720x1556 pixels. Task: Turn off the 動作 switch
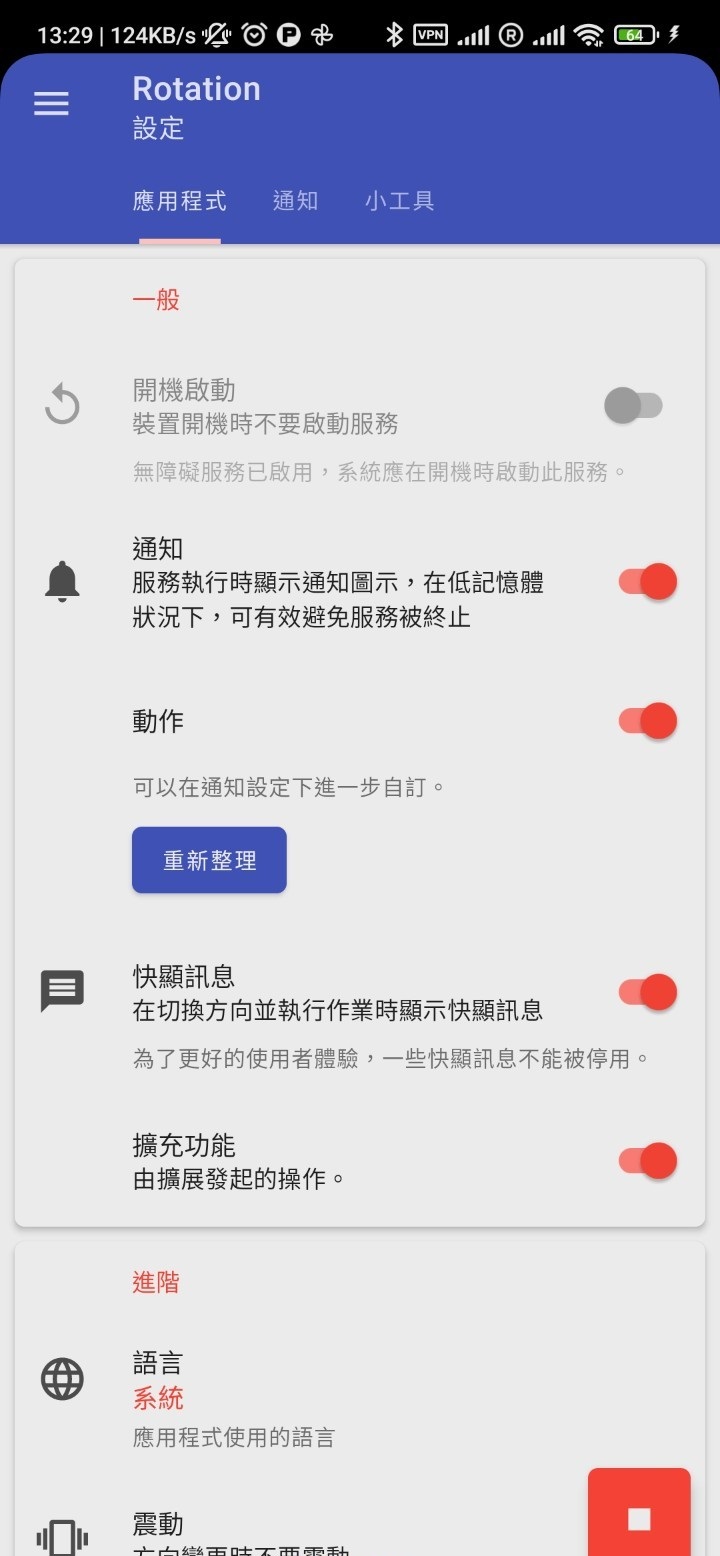tap(647, 721)
